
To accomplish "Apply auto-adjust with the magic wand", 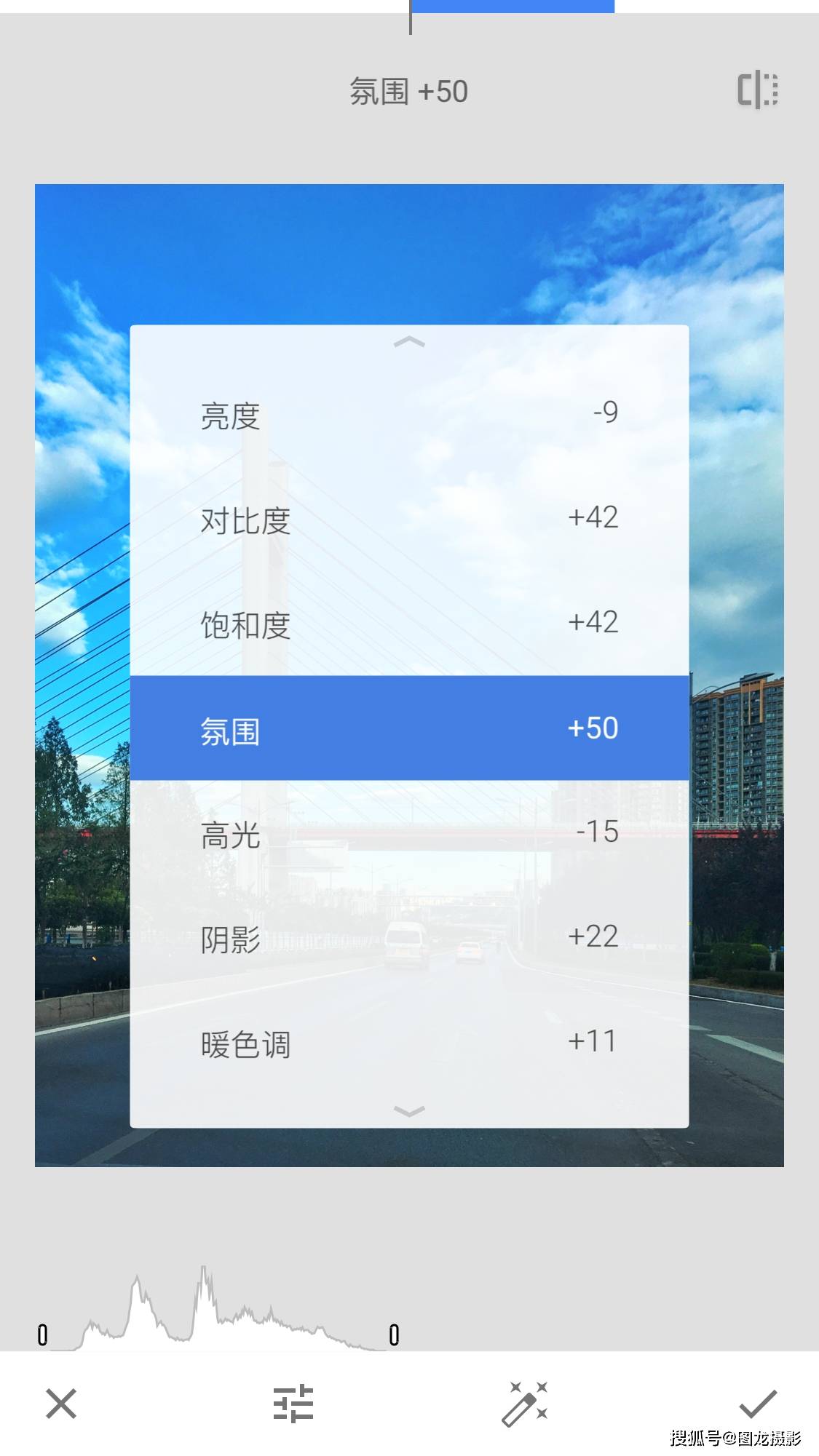I will pos(525,1403).
